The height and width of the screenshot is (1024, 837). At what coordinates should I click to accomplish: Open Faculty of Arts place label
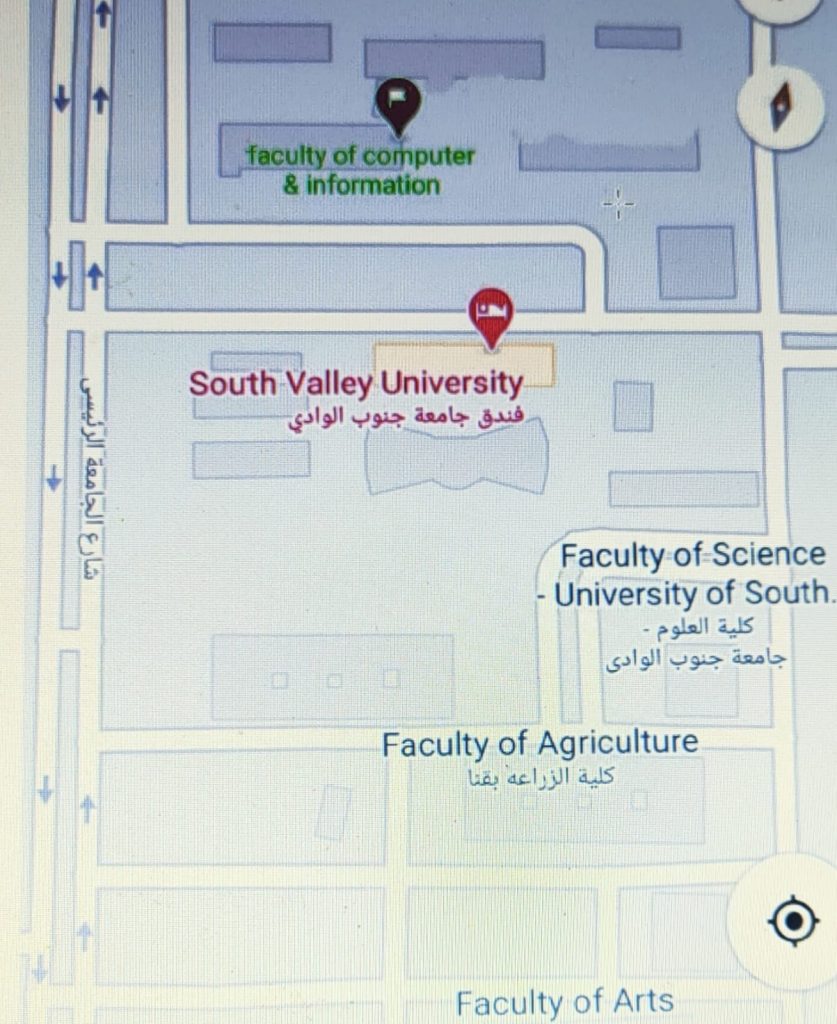(564, 1000)
